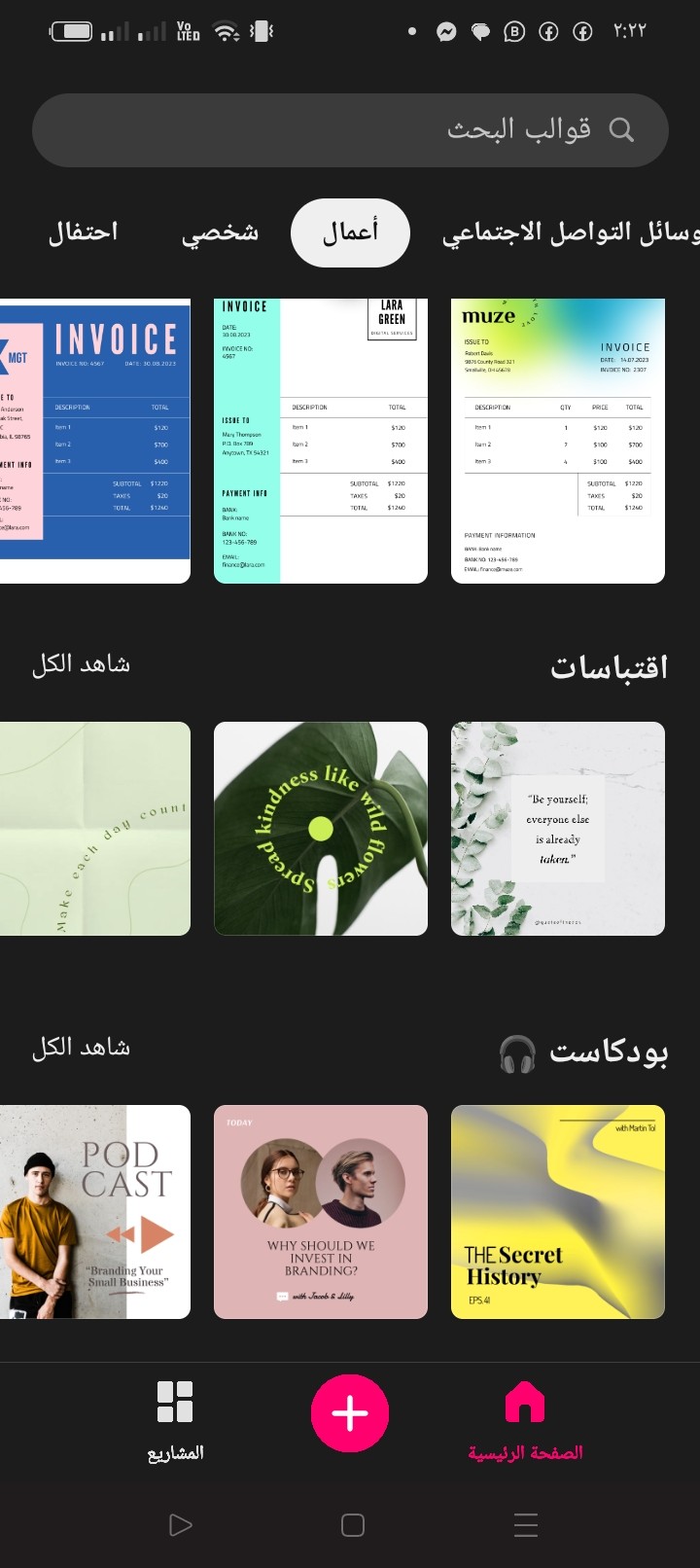Image resolution: width=700 pixels, height=1568 pixels.
Task: Switch to the الصفحة الرئيسية tab
Action: coord(525,1421)
